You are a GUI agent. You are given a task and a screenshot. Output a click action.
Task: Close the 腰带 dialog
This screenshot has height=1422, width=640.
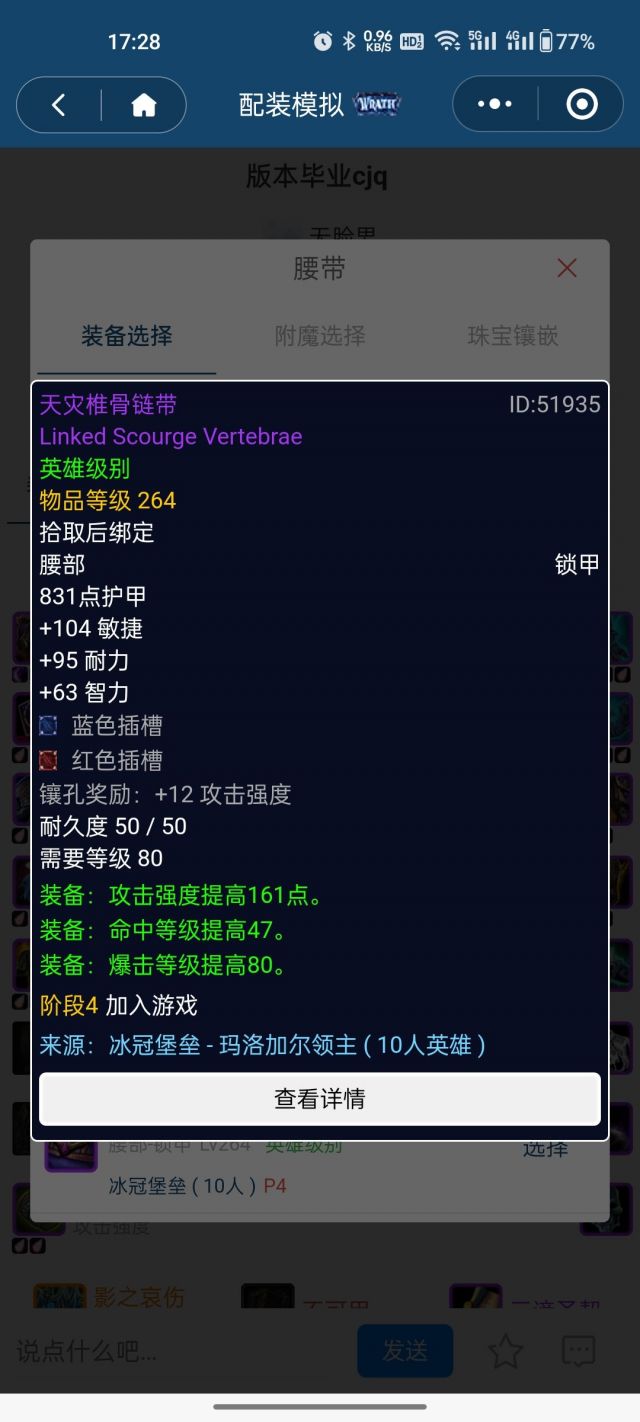[x=567, y=268]
